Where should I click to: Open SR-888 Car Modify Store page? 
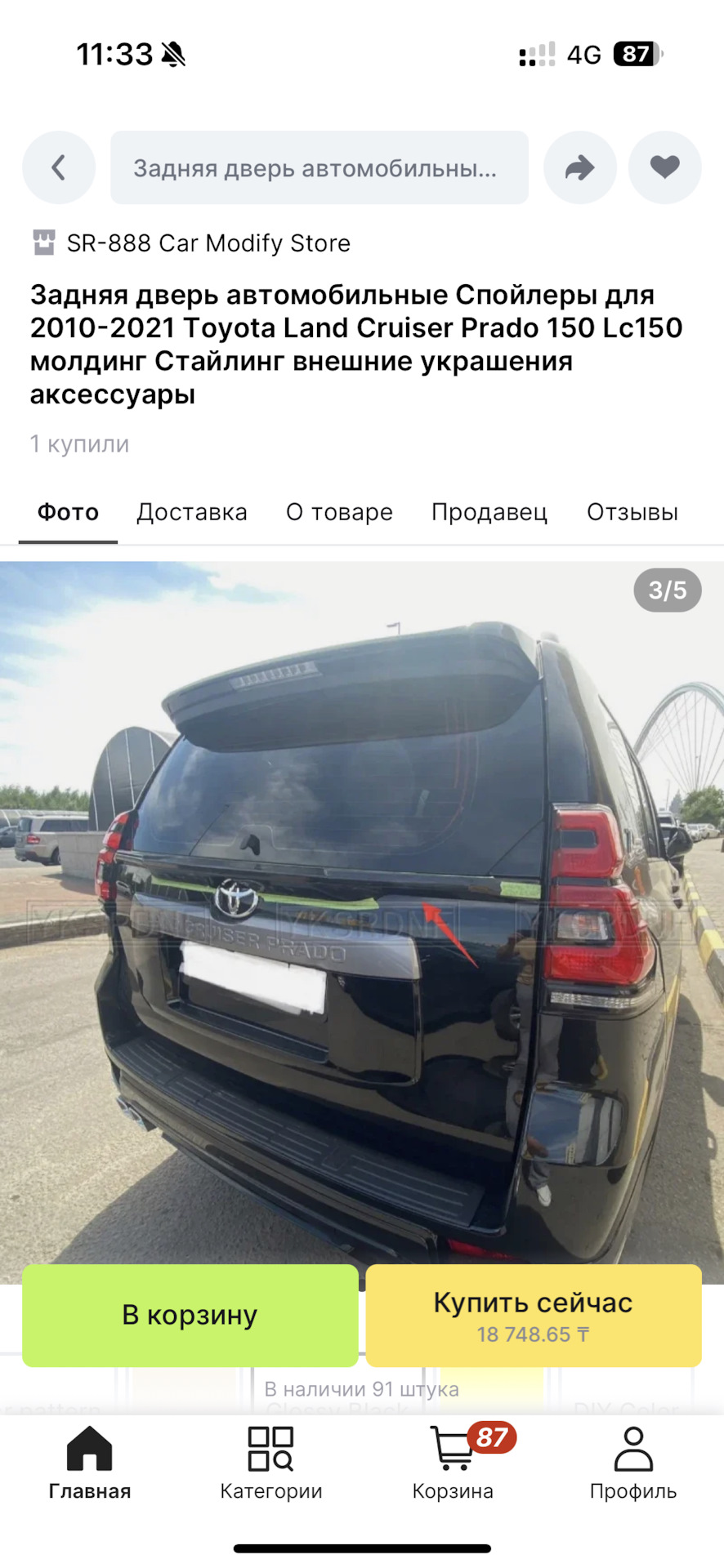191,243
